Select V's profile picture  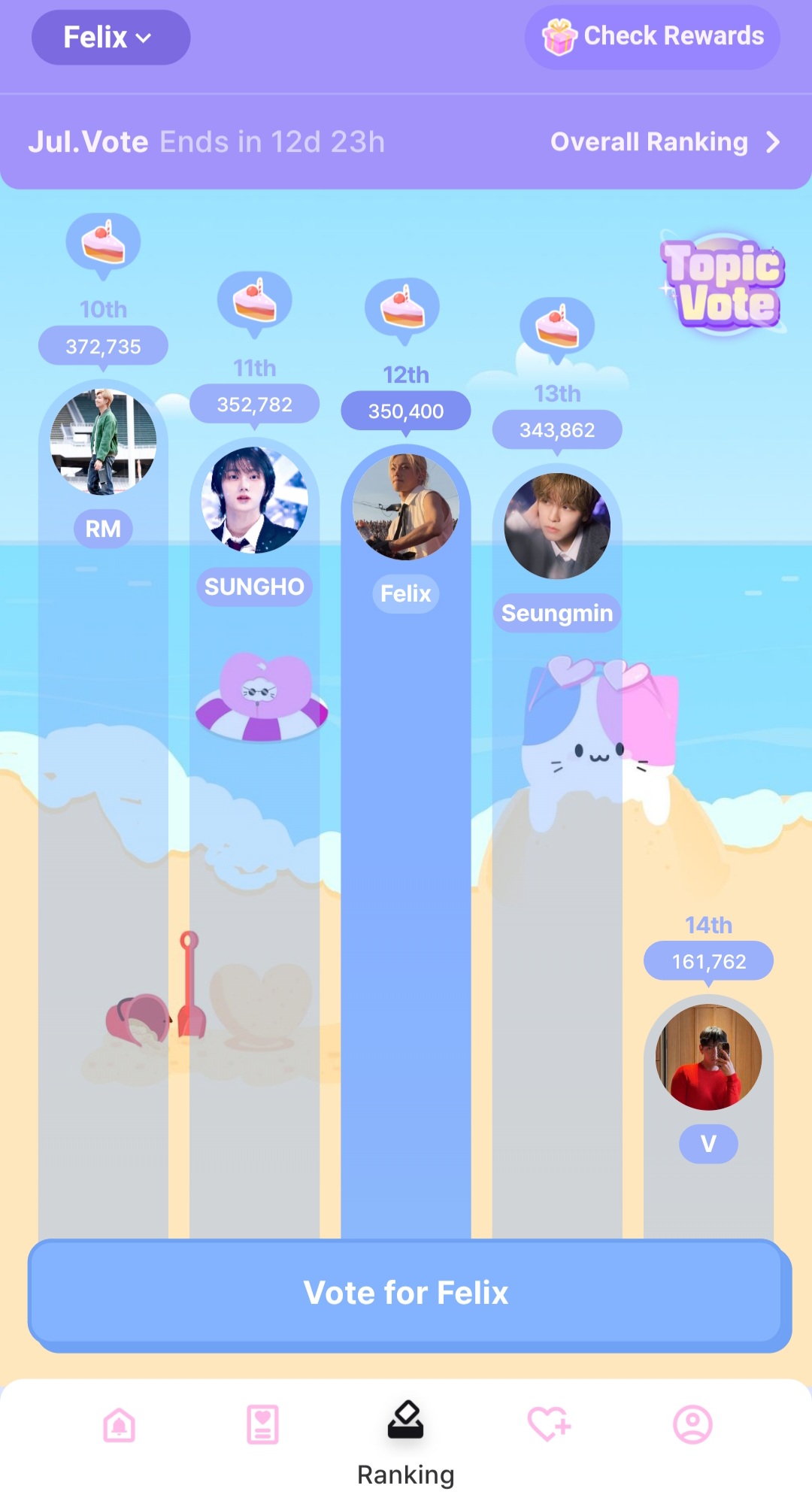pyautogui.click(x=708, y=1057)
